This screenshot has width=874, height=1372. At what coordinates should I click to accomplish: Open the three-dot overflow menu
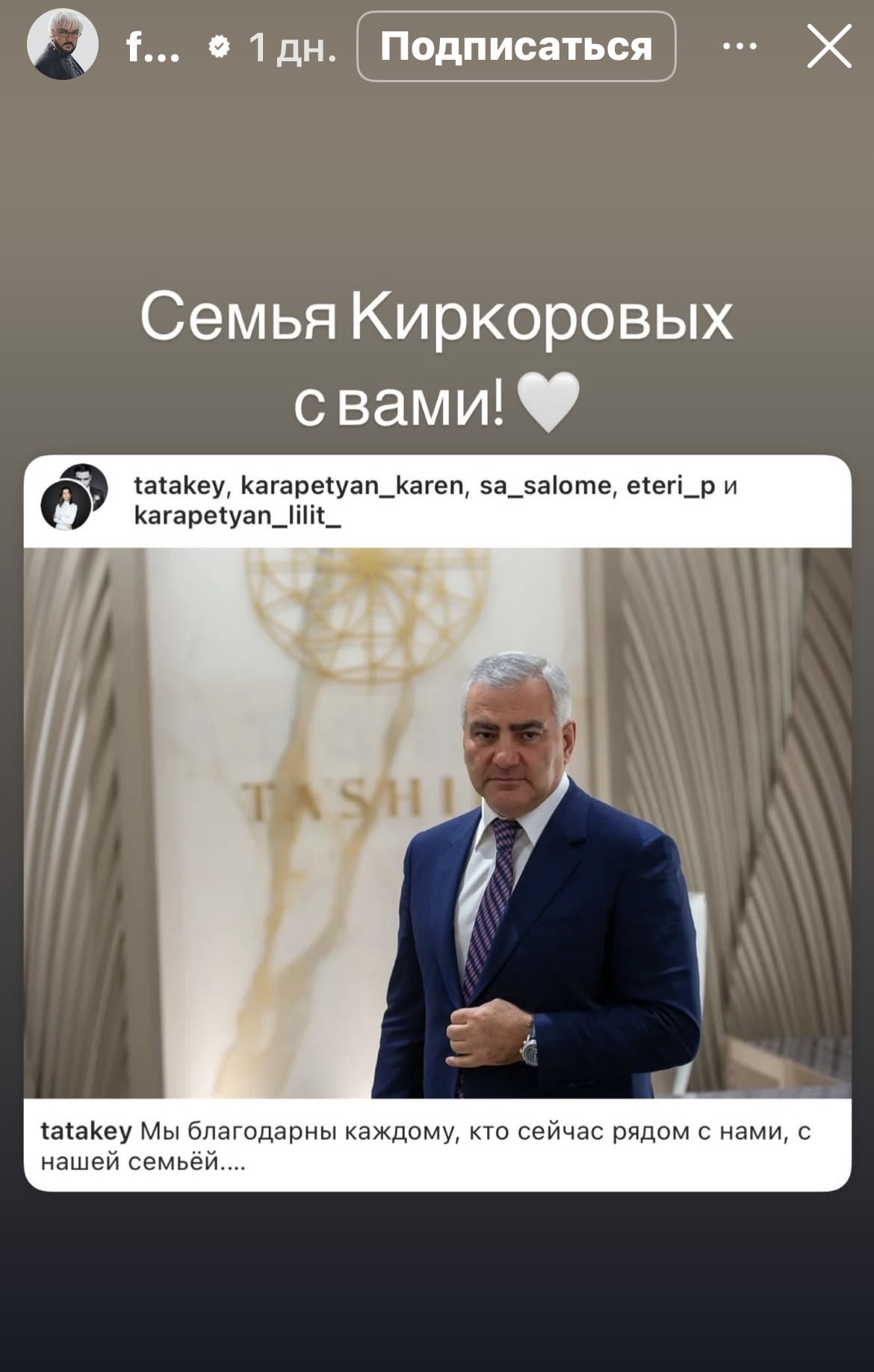click(x=740, y=46)
